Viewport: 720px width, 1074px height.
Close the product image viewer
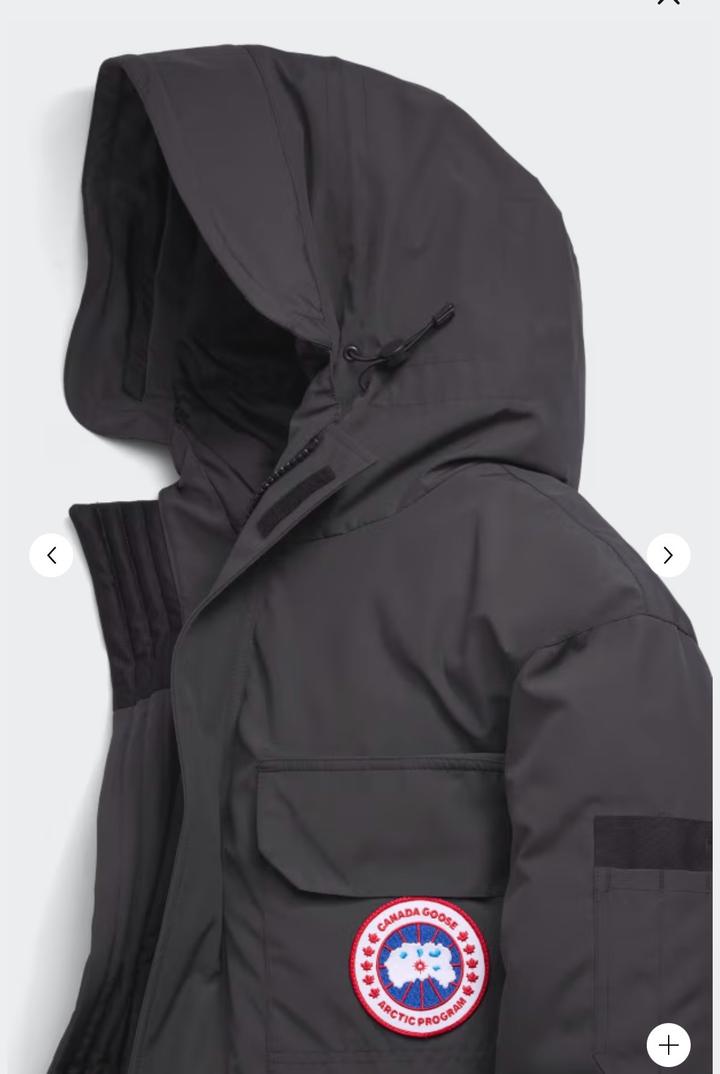pyautogui.click(x=668, y=3)
